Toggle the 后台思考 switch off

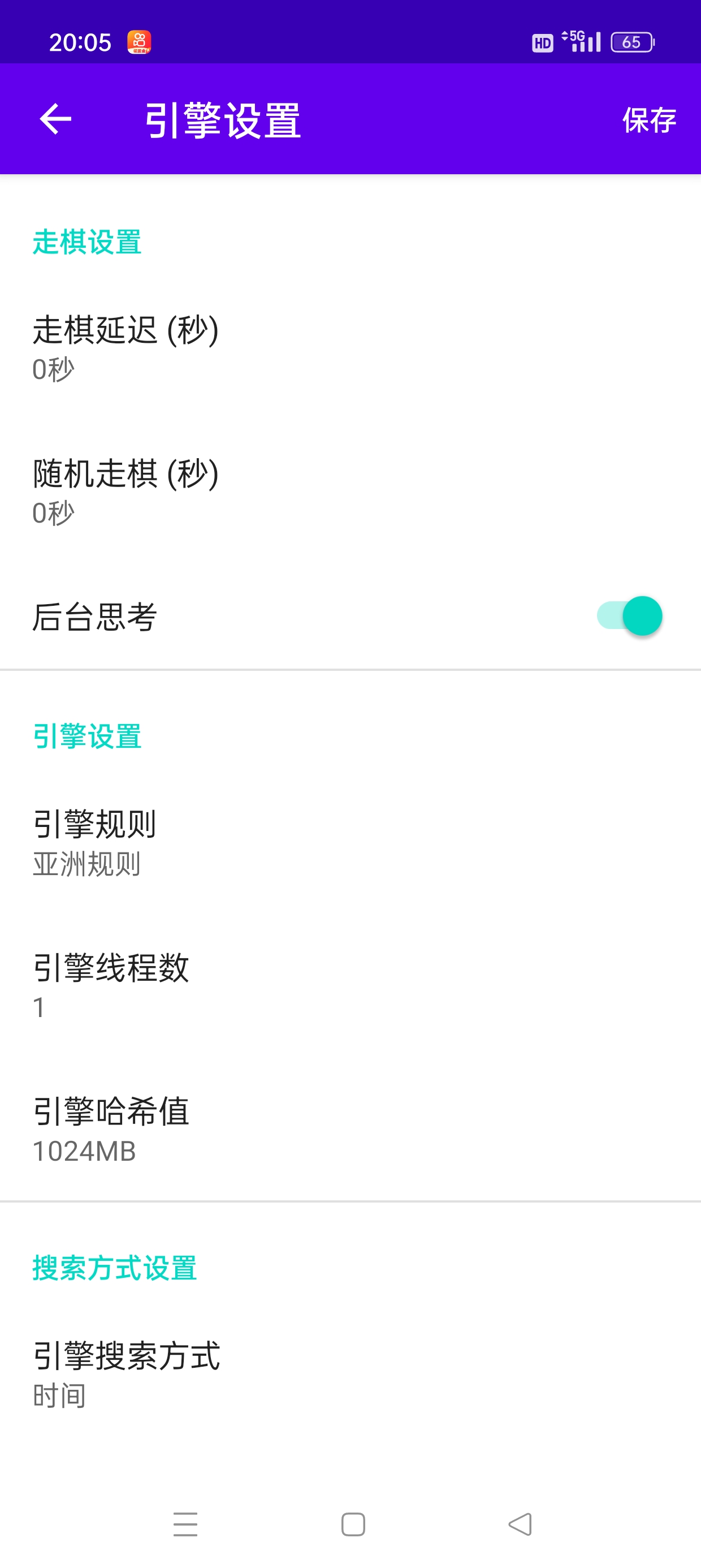(x=629, y=616)
